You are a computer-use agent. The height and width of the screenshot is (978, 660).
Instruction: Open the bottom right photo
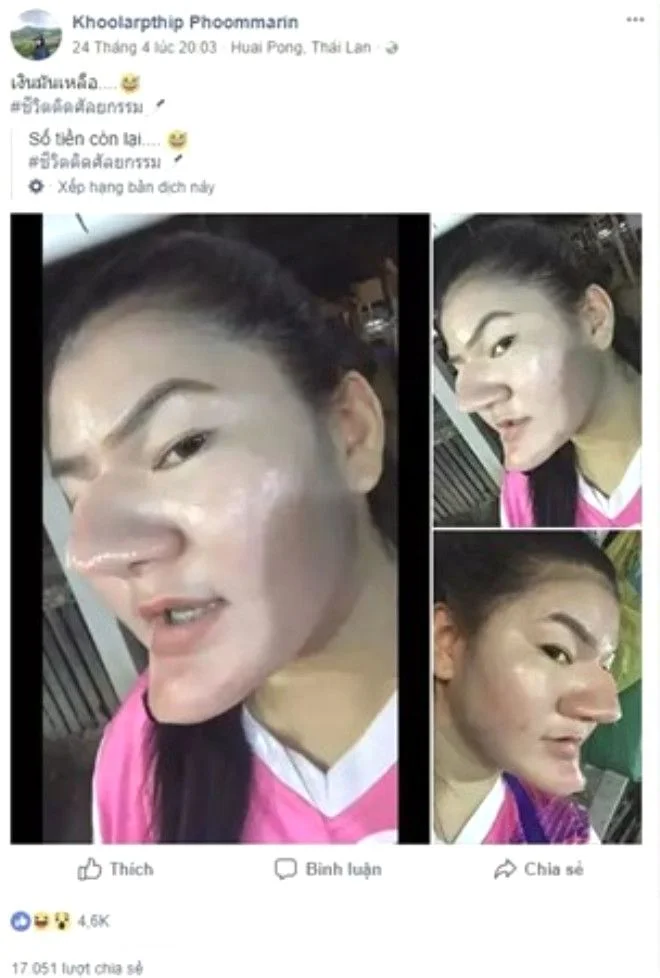click(537, 688)
